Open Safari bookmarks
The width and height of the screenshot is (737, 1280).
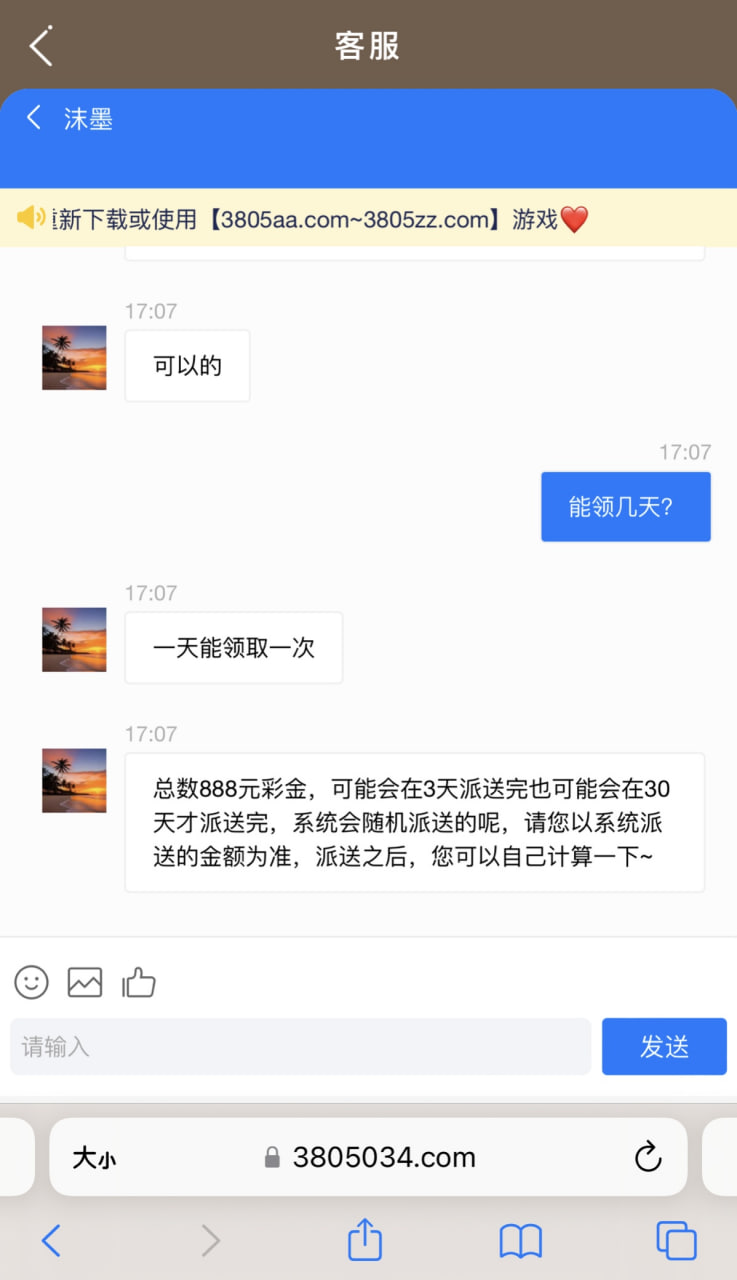tap(520, 1241)
